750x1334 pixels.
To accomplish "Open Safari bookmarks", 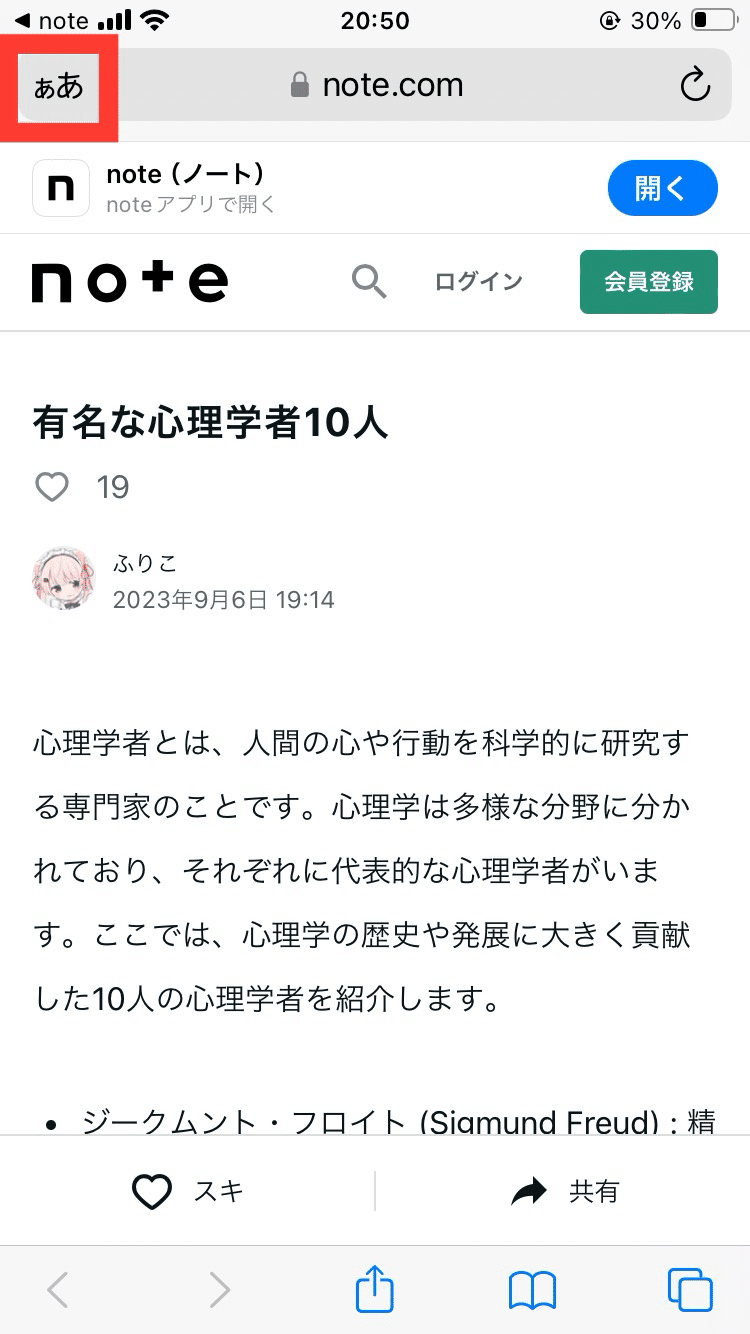I will point(533,1290).
